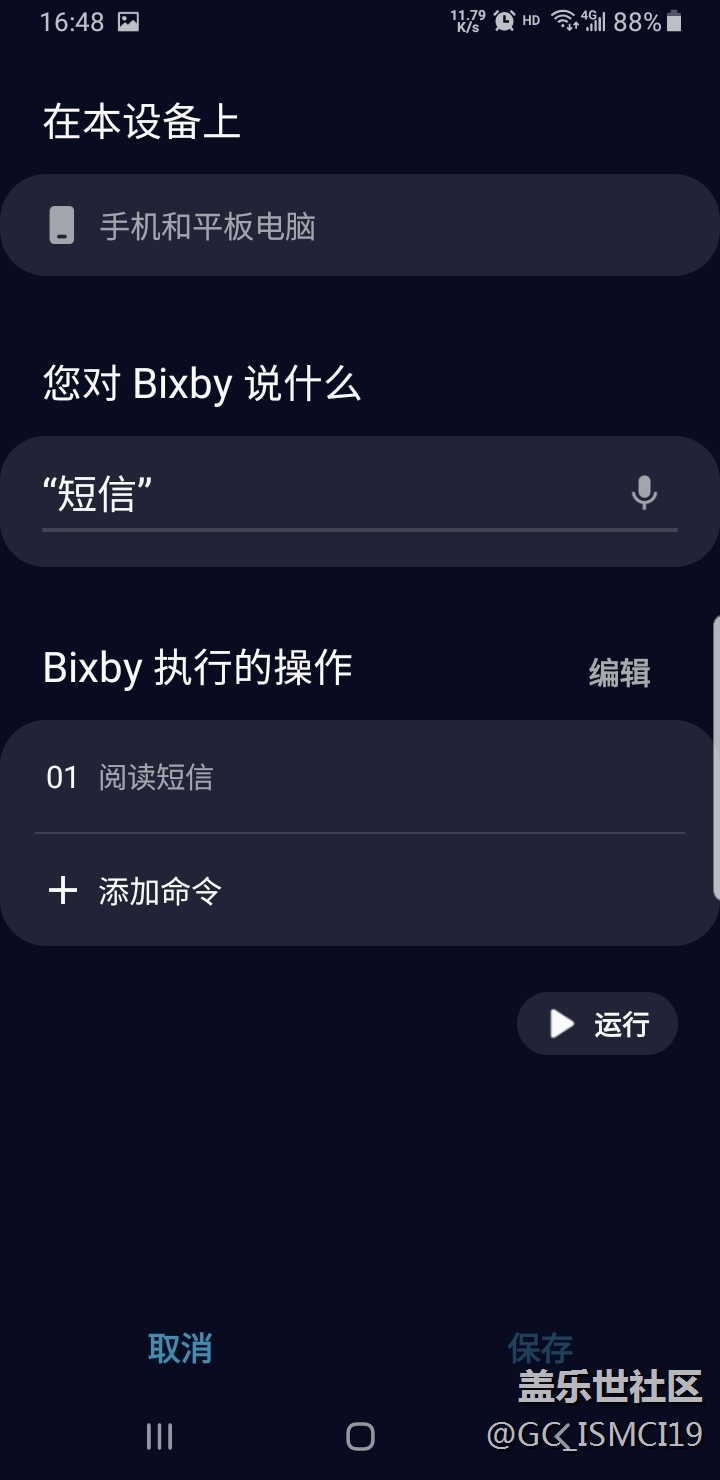Select 手机和平板电脑 device option
This screenshot has width=720, height=1480.
click(358, 226)
